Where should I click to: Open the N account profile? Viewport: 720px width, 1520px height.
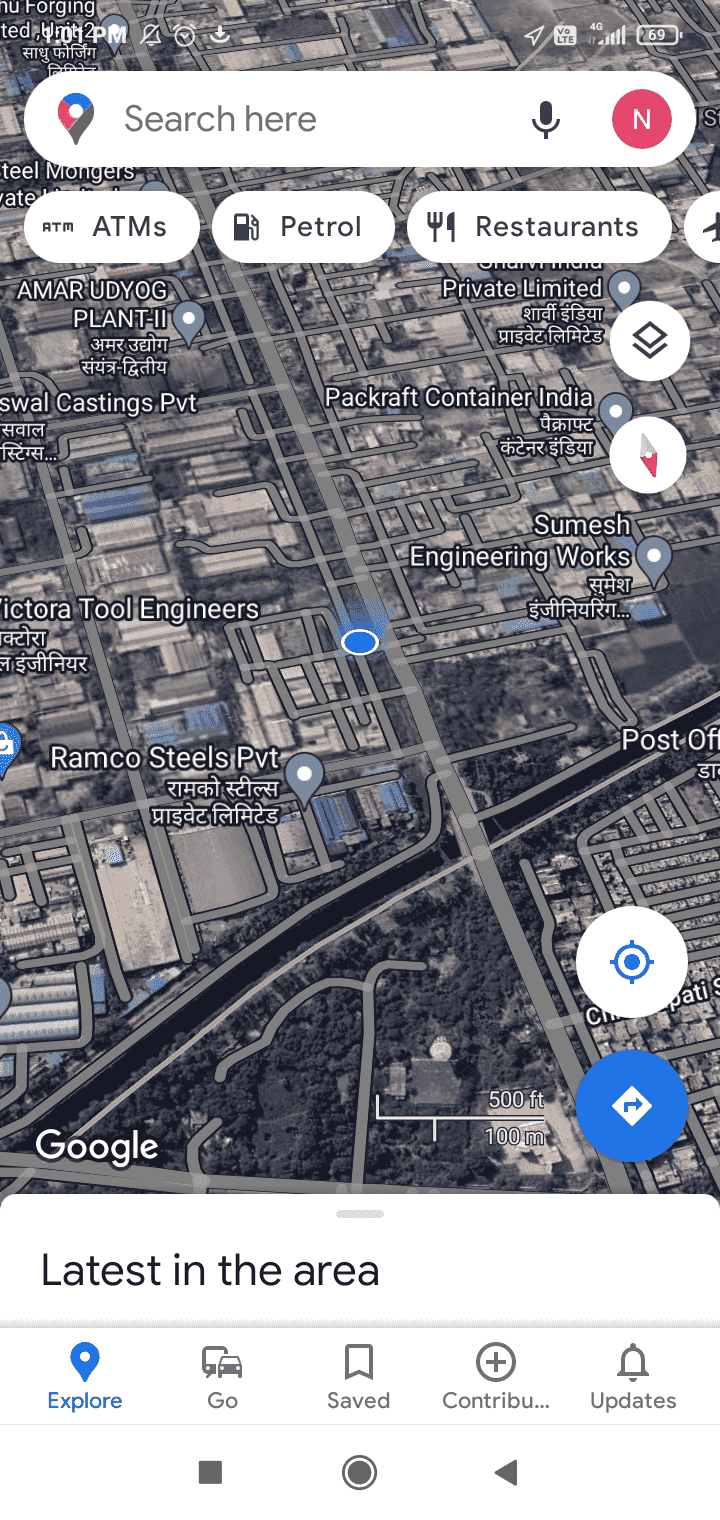pos(641,120)
